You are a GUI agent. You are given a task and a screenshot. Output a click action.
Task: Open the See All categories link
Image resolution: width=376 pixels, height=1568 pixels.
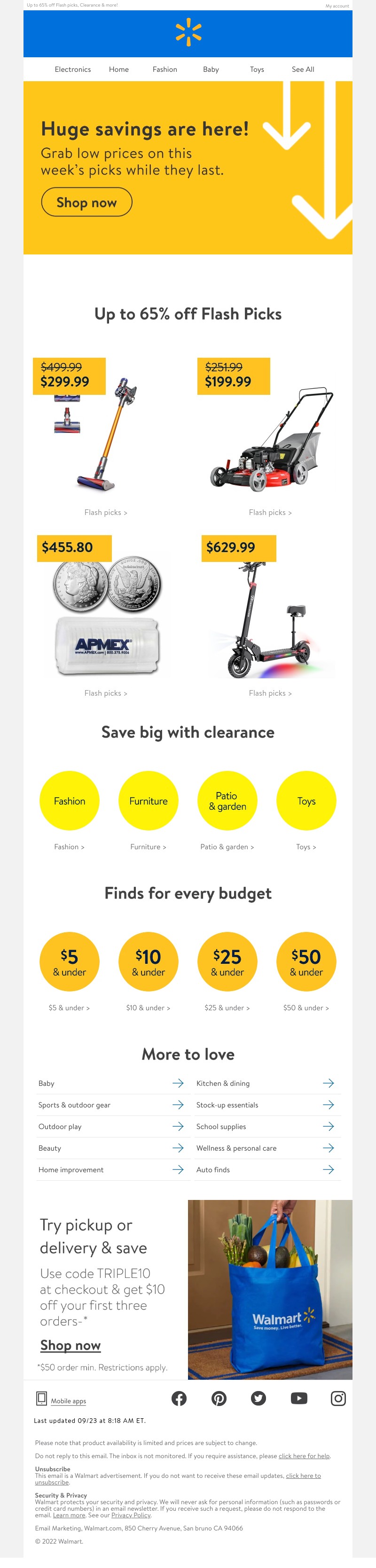[303, 69]
